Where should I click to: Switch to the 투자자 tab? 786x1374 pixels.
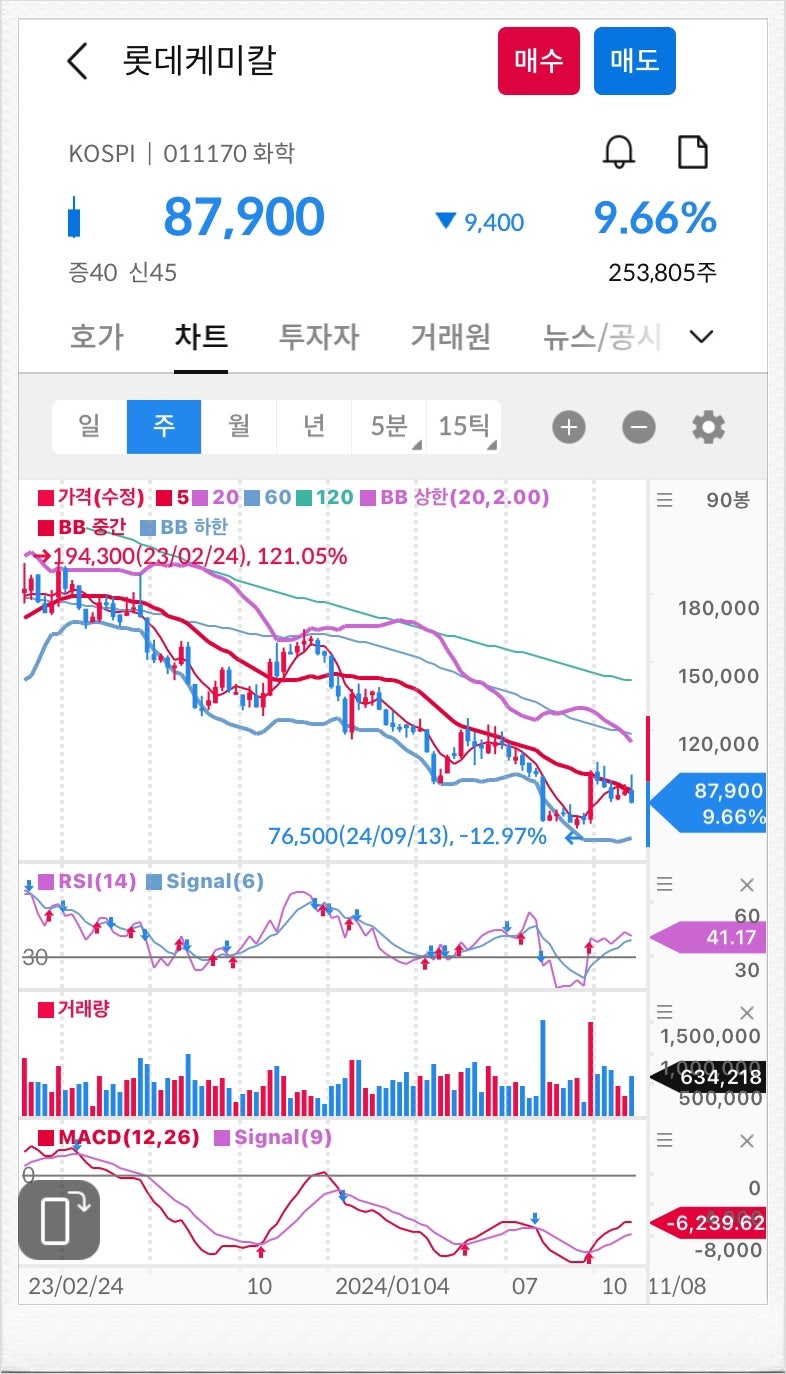pos(319,337)
